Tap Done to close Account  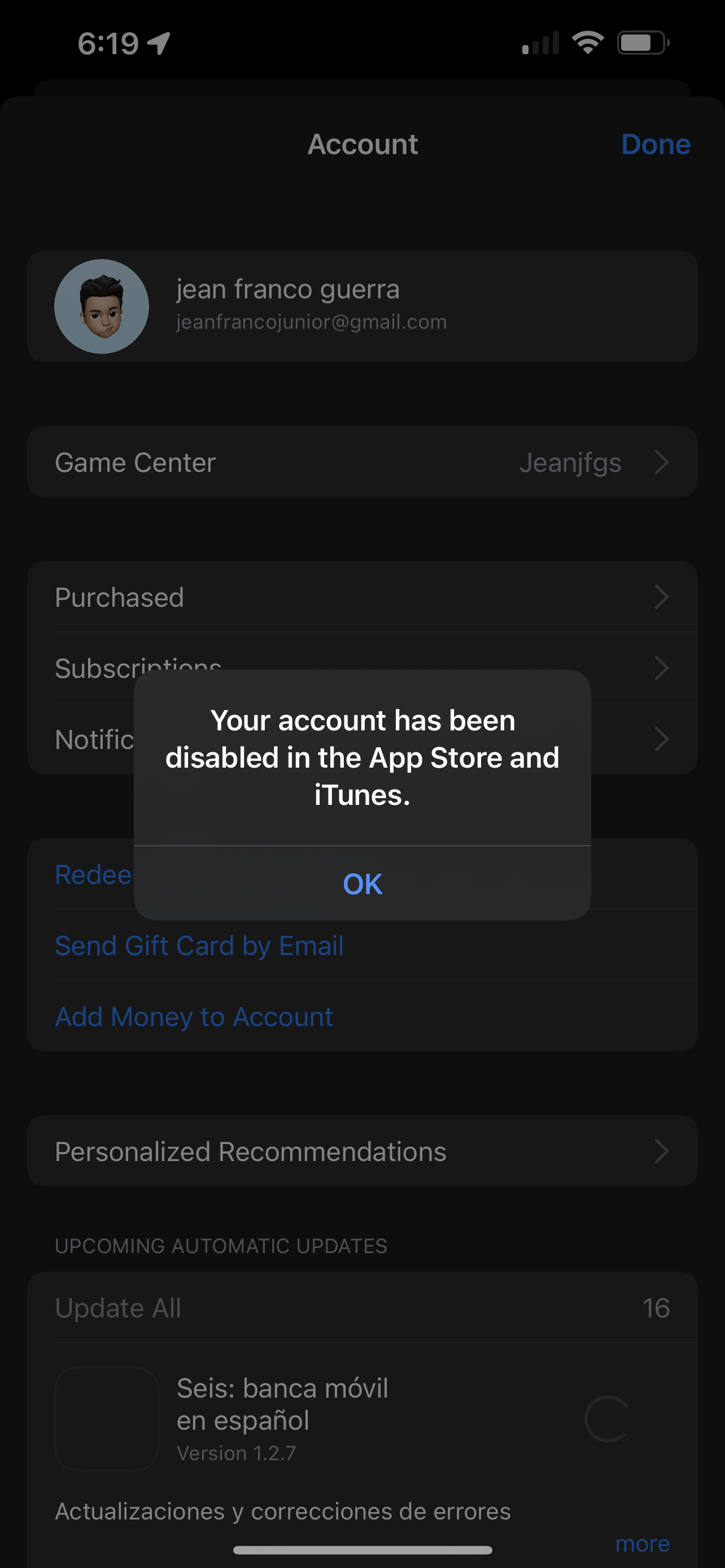[655, 145]
